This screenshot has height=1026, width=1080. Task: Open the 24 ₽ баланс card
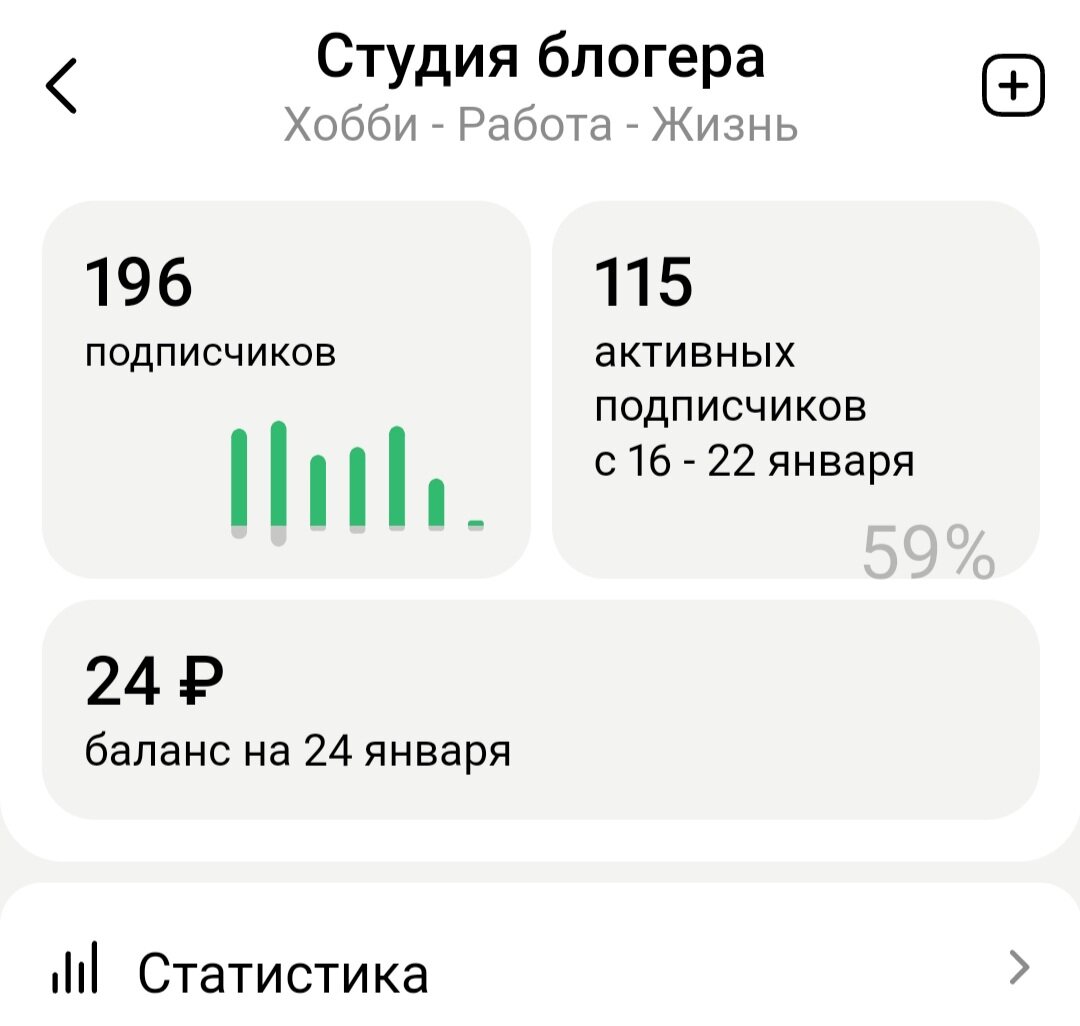pos(540,709)
